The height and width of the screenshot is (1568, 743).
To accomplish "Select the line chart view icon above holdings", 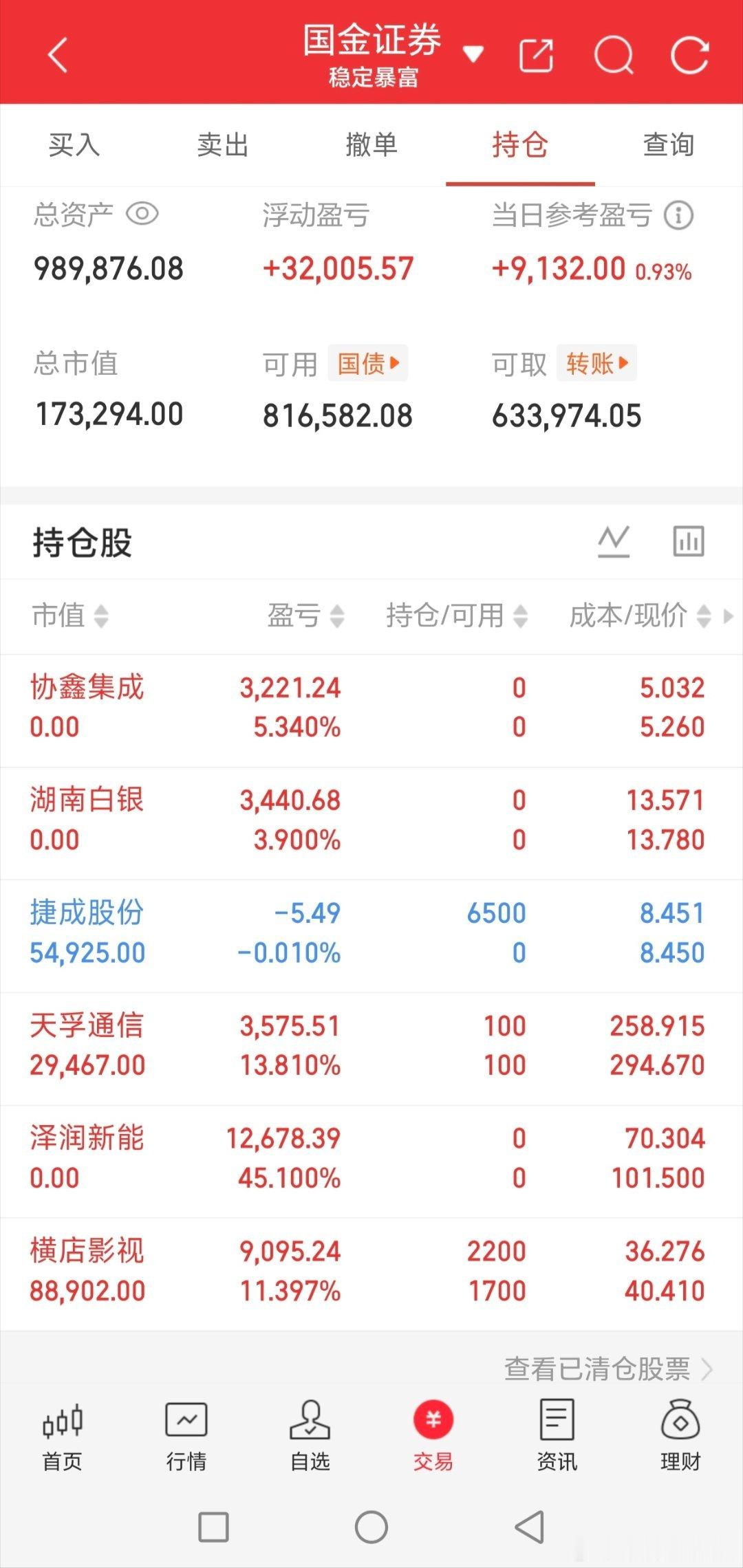I will click(614, 541).
